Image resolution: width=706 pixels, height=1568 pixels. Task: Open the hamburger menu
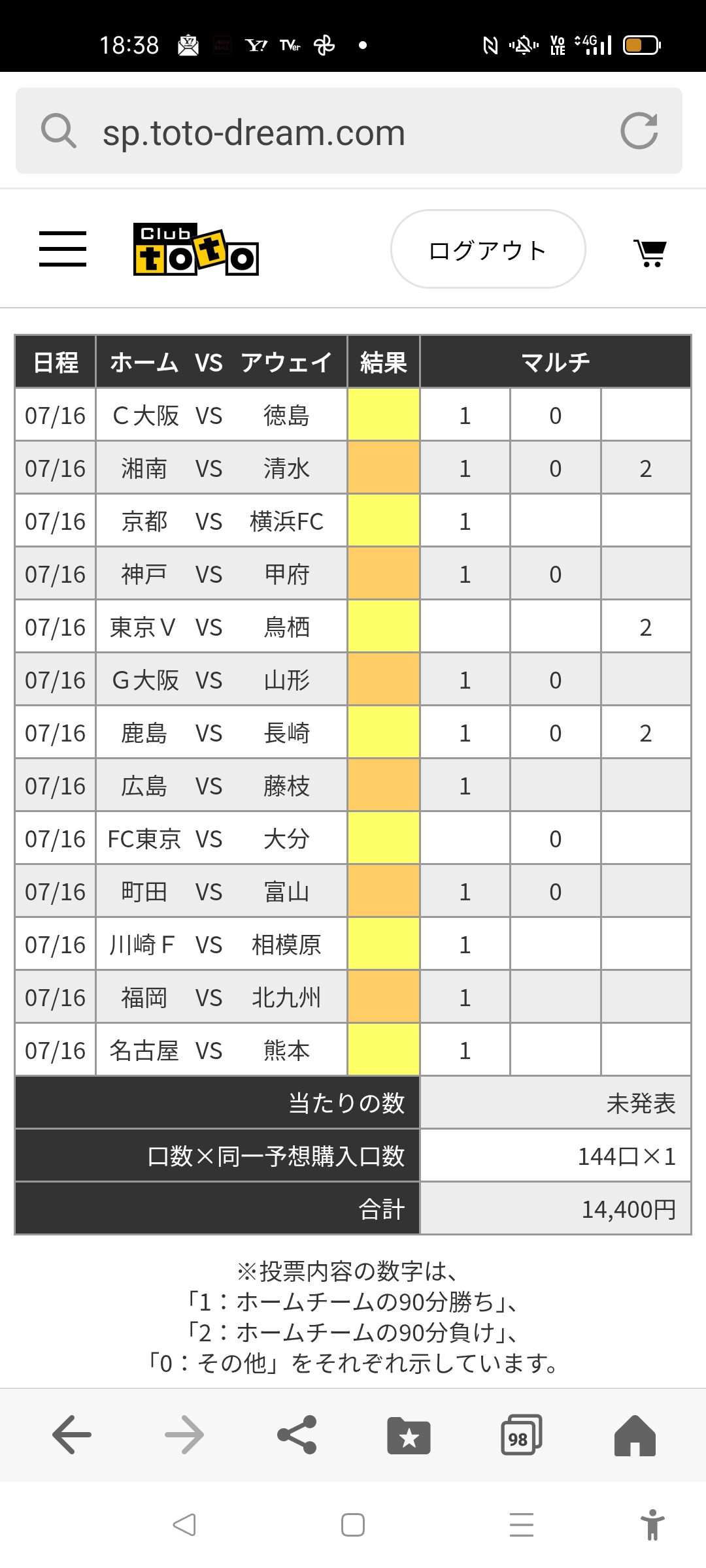tap(63, 249)
